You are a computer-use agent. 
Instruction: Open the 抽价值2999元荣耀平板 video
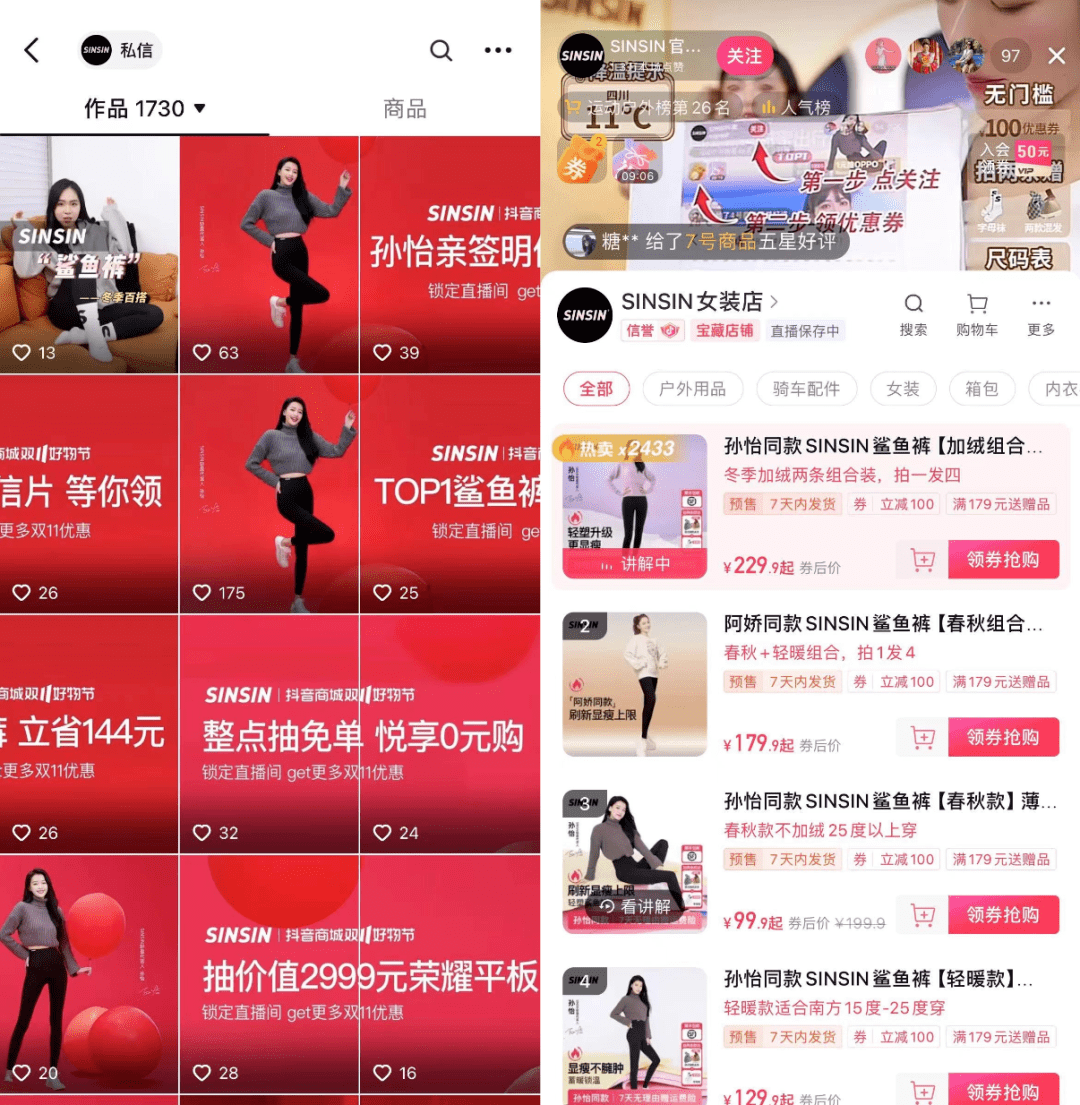[x=370, y=975]
